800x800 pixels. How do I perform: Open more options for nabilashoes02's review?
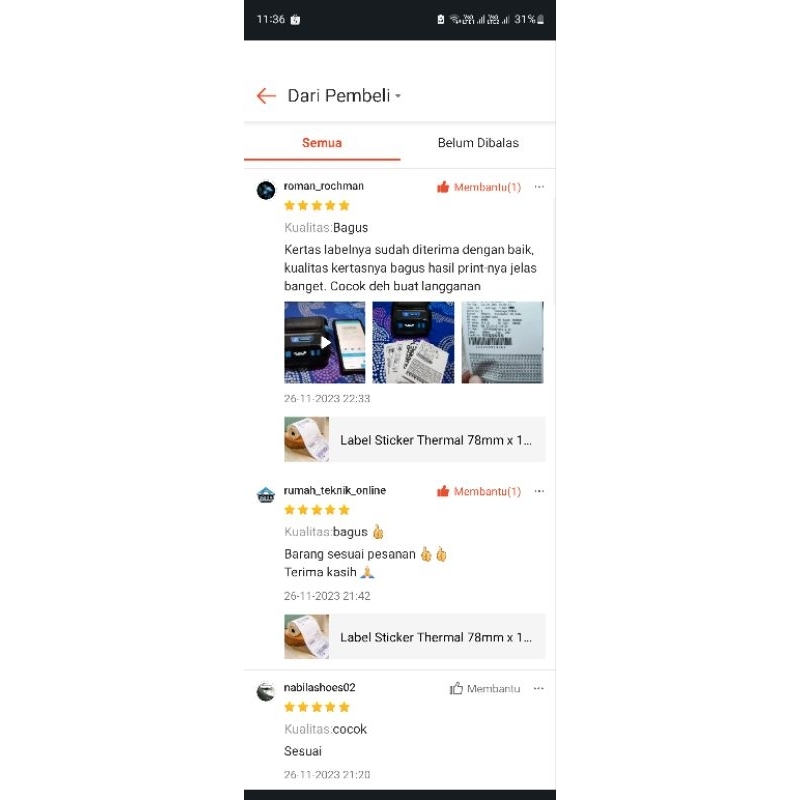pyautogui.click(x=539, y=688)
